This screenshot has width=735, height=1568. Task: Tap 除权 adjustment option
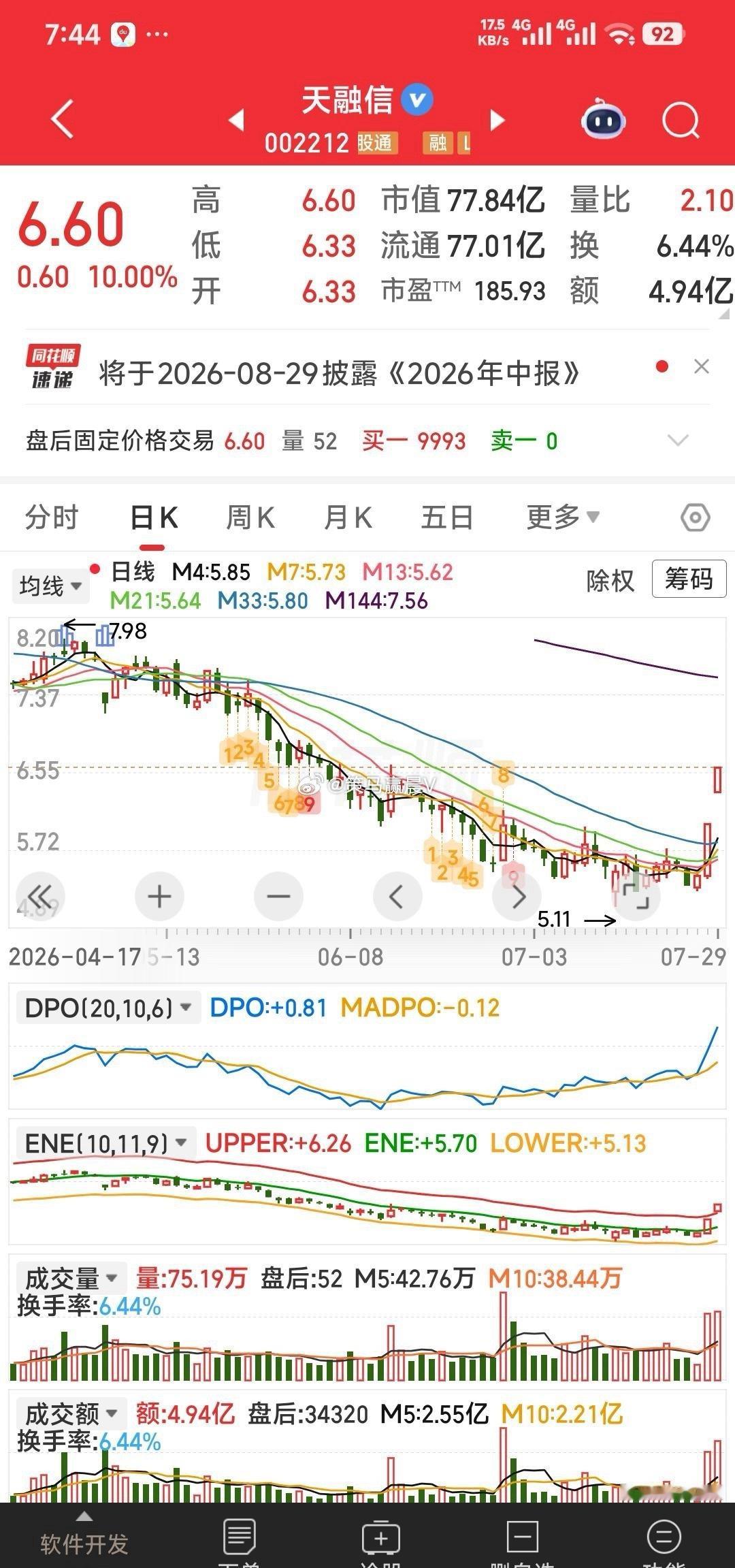click(x=610, y=581)
